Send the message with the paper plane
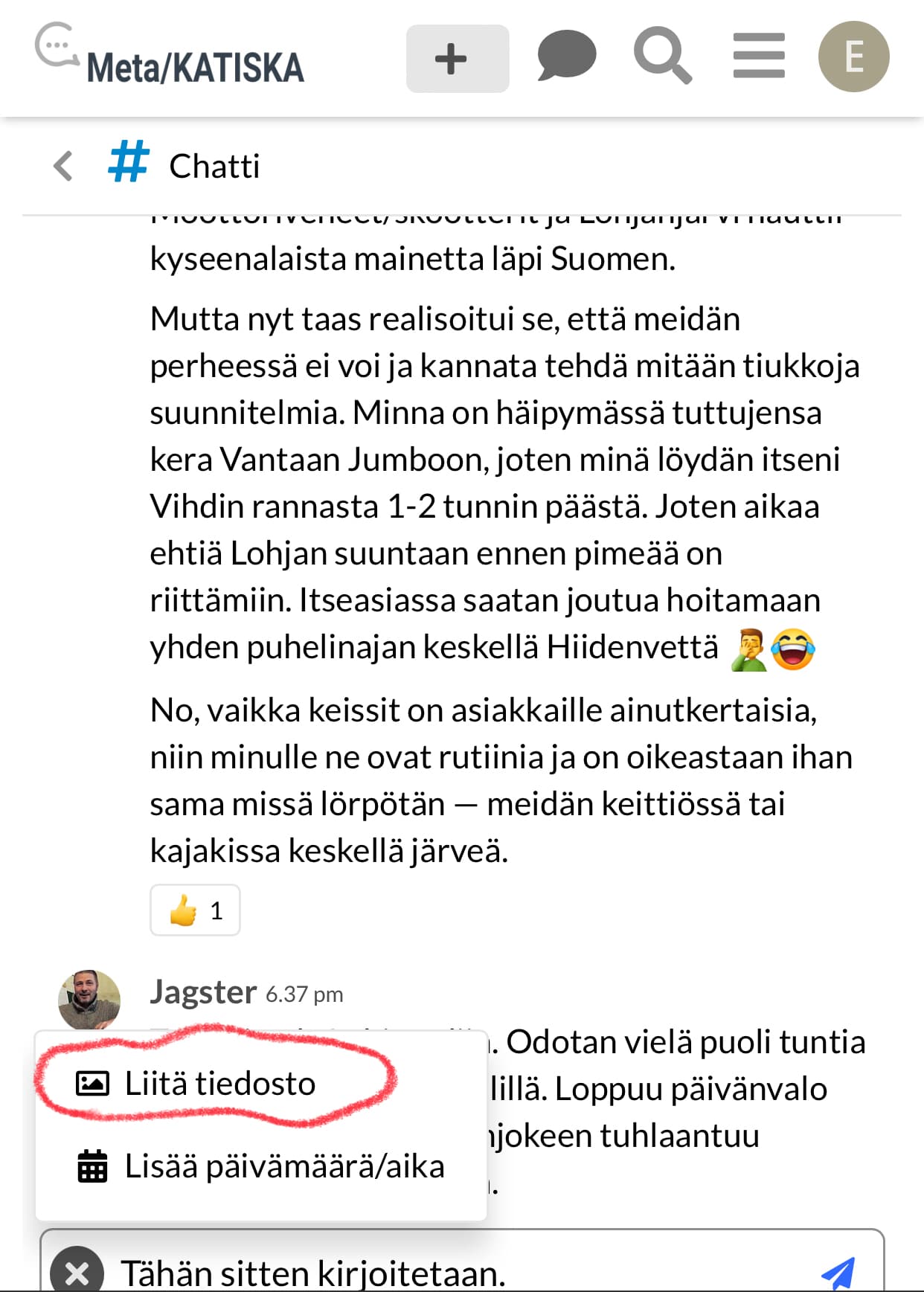Screen dimensions: 924x1292 (838, 1273)
